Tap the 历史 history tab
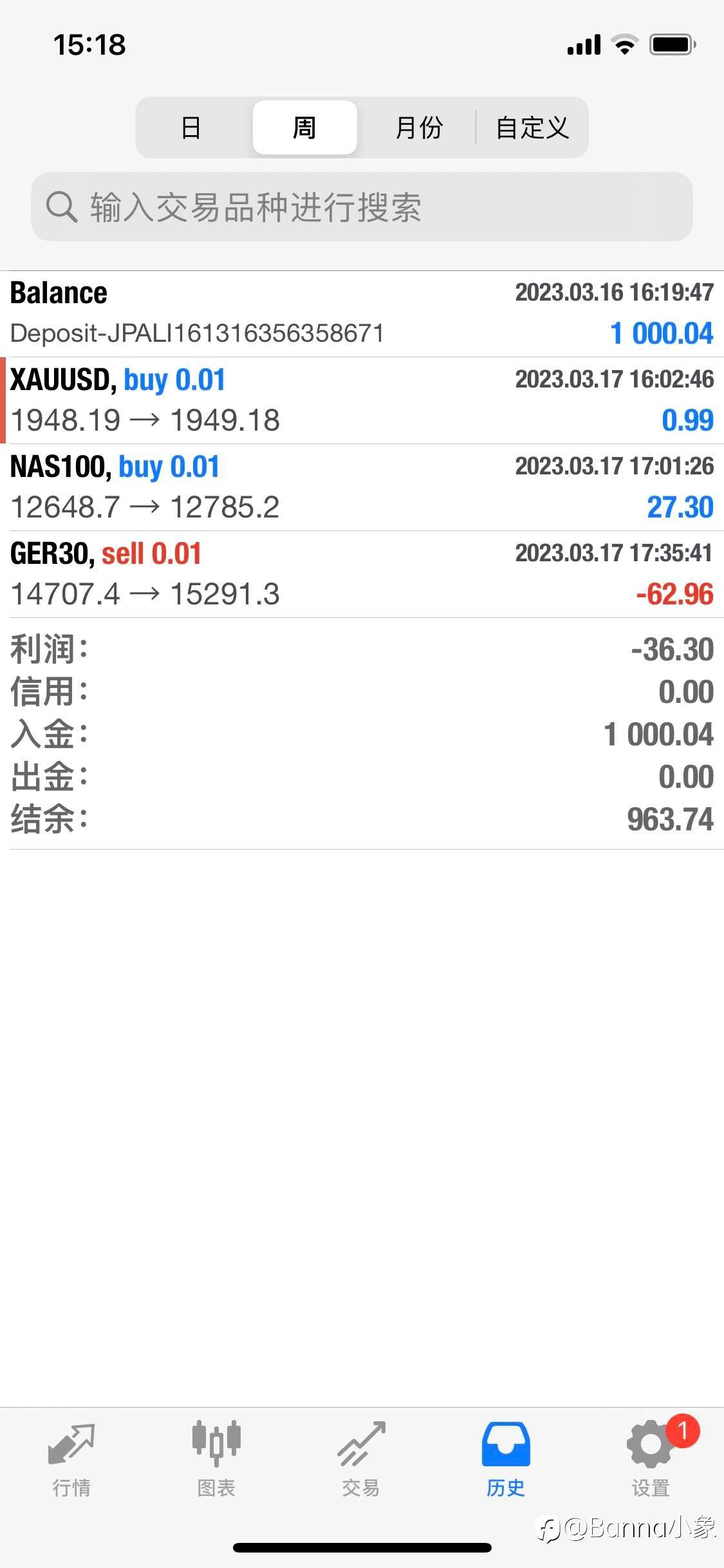Viewport: 724px width, 1568px height. [x=506, y=1460]
